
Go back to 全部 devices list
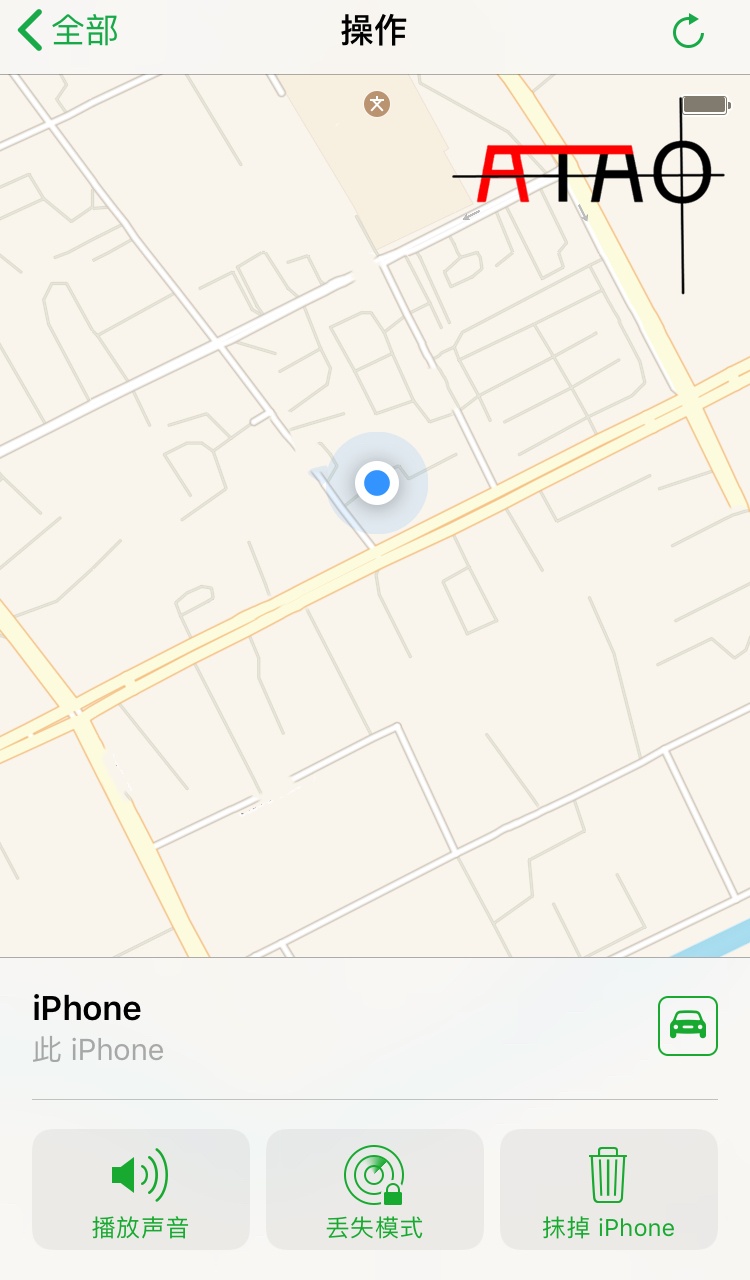[x=68, y=31]
